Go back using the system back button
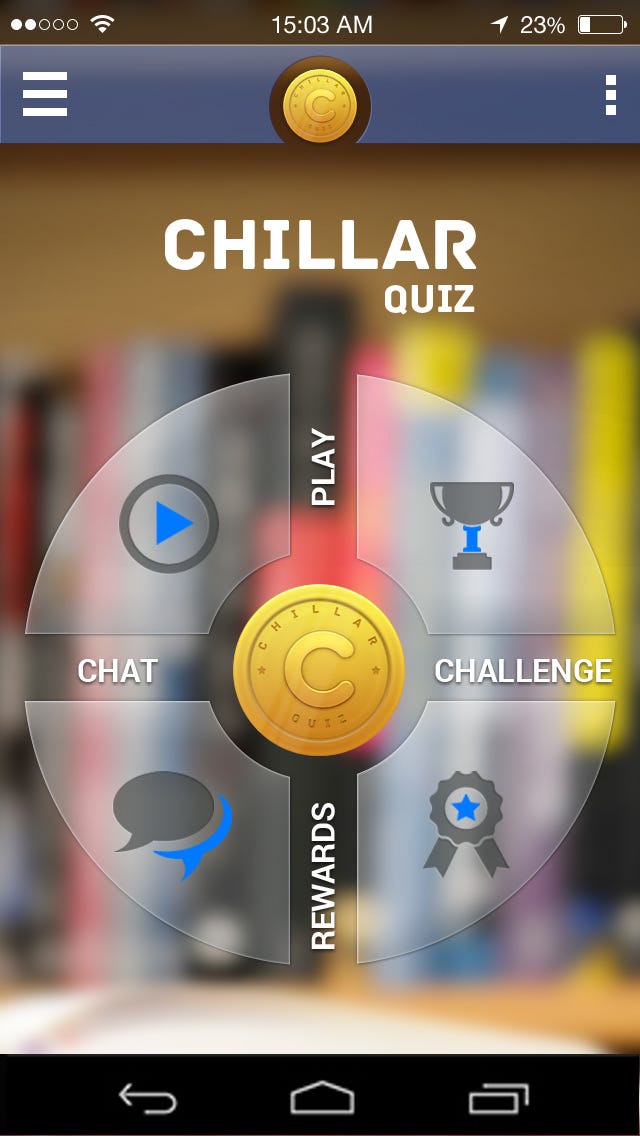 [148, 1098]
